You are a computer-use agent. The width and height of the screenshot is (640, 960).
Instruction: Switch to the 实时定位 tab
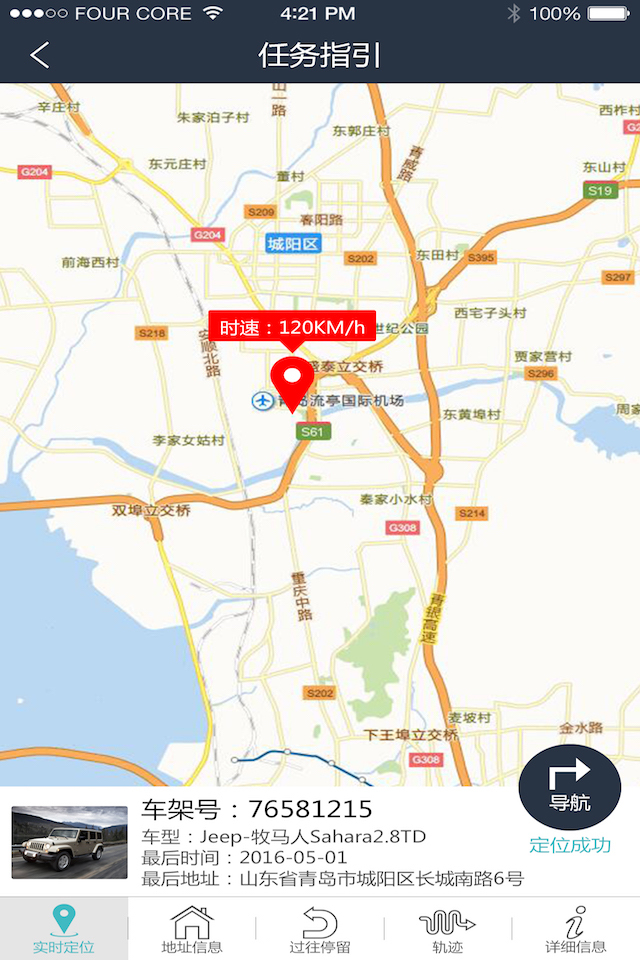64,929
